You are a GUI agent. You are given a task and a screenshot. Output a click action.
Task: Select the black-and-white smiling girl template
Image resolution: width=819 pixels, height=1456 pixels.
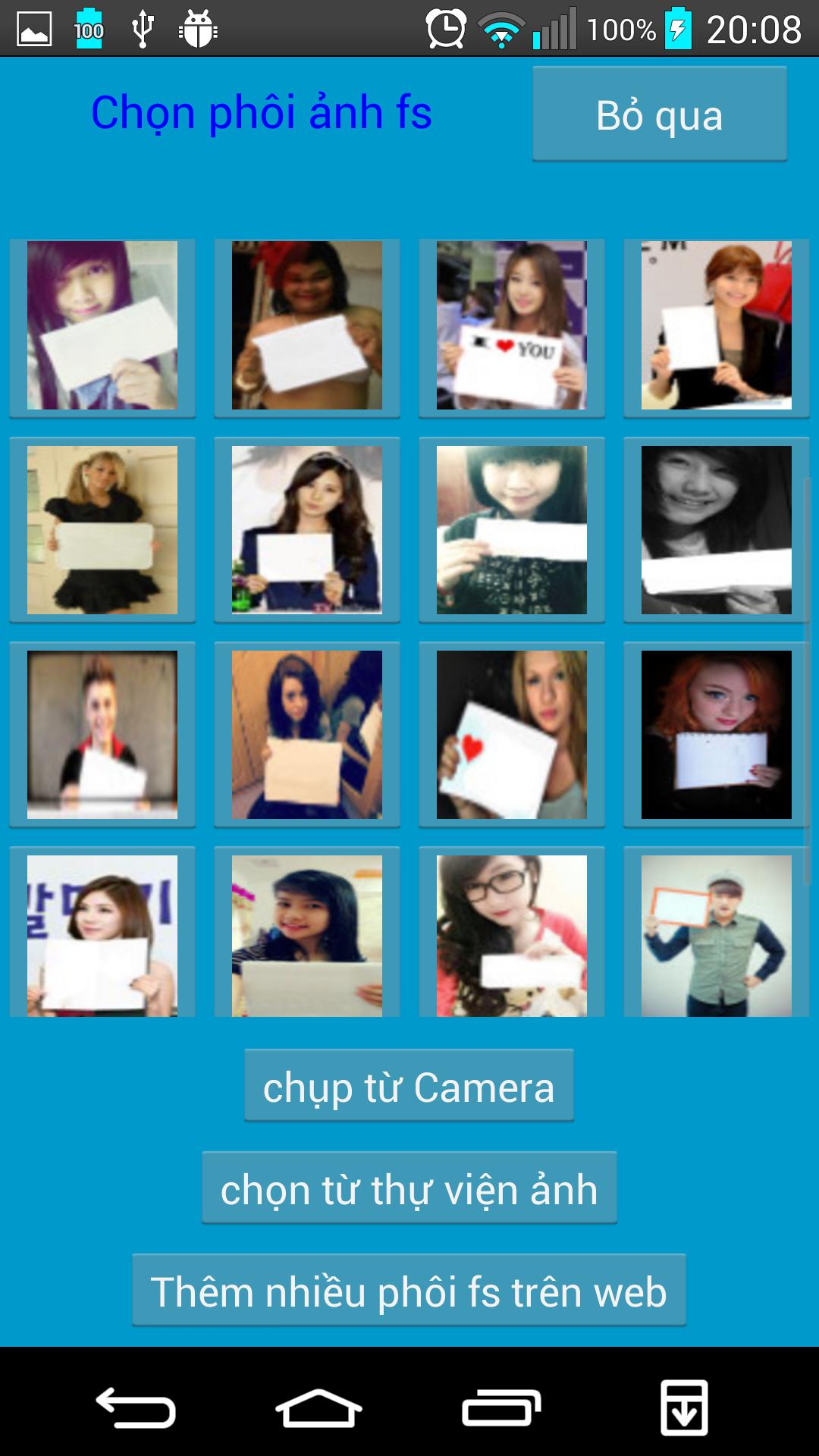coord(716,530)
